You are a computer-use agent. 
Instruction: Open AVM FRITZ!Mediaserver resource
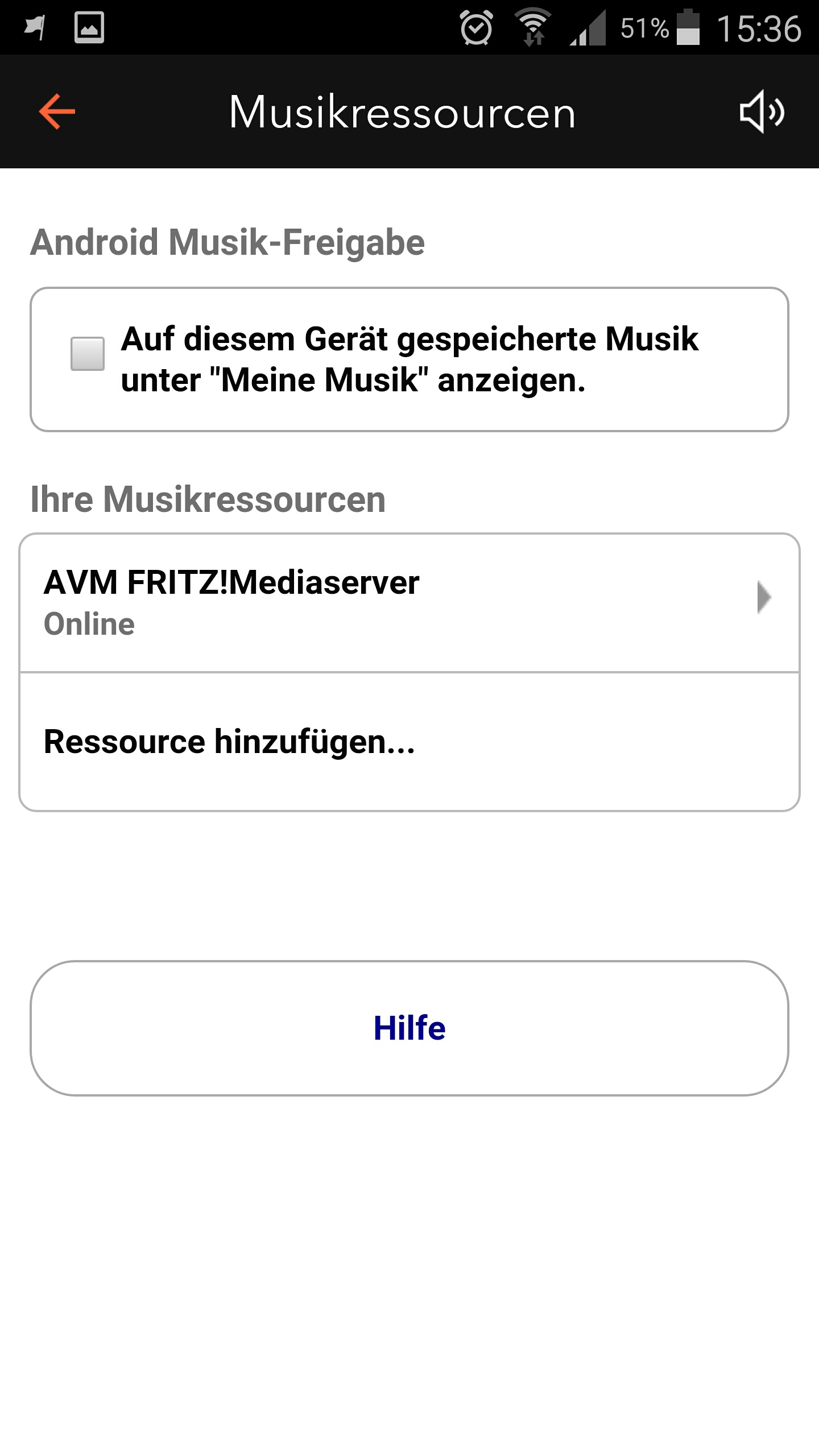coord(409,603)
